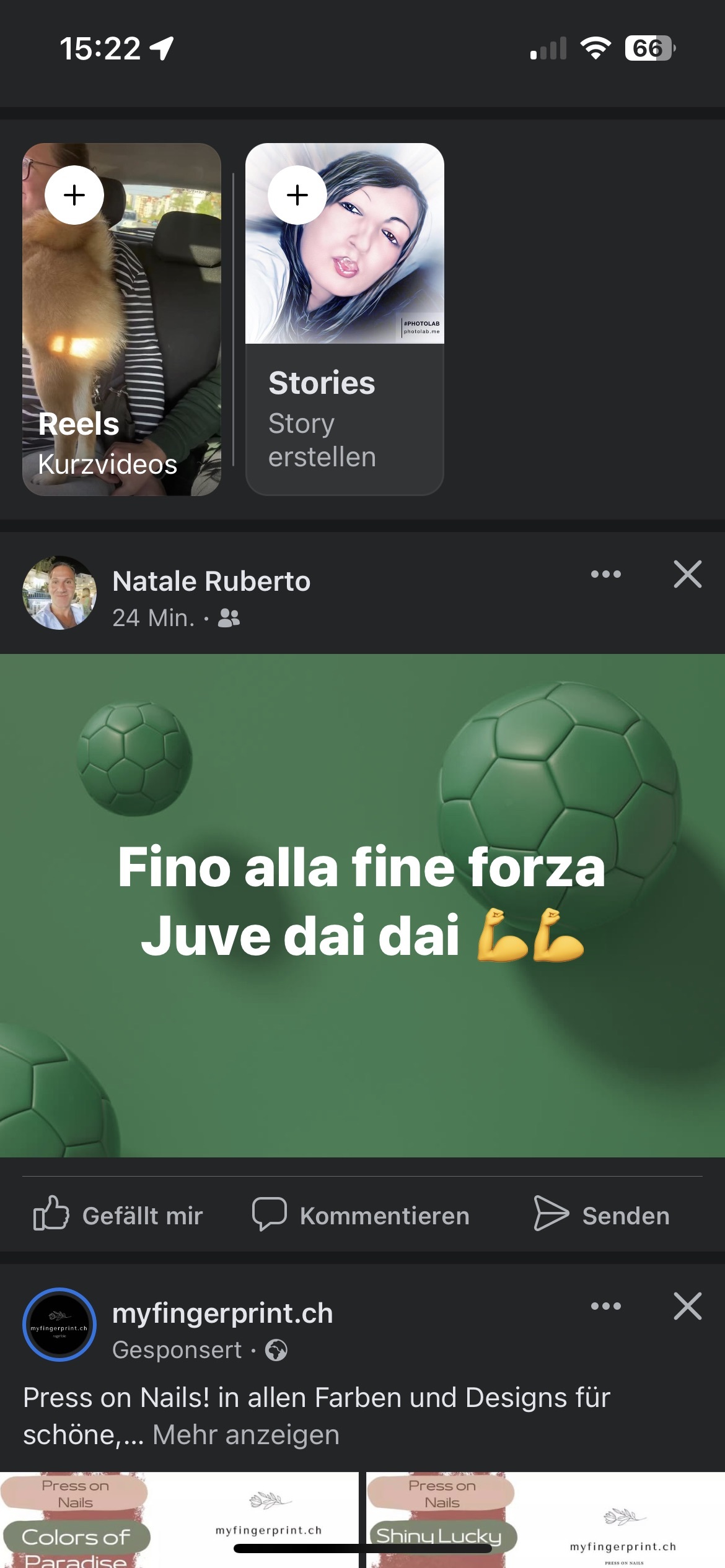725x1568 pixels.
Task: Tap Kommentieren under Natale Ruberto's post
Action: click(361, 1215)
